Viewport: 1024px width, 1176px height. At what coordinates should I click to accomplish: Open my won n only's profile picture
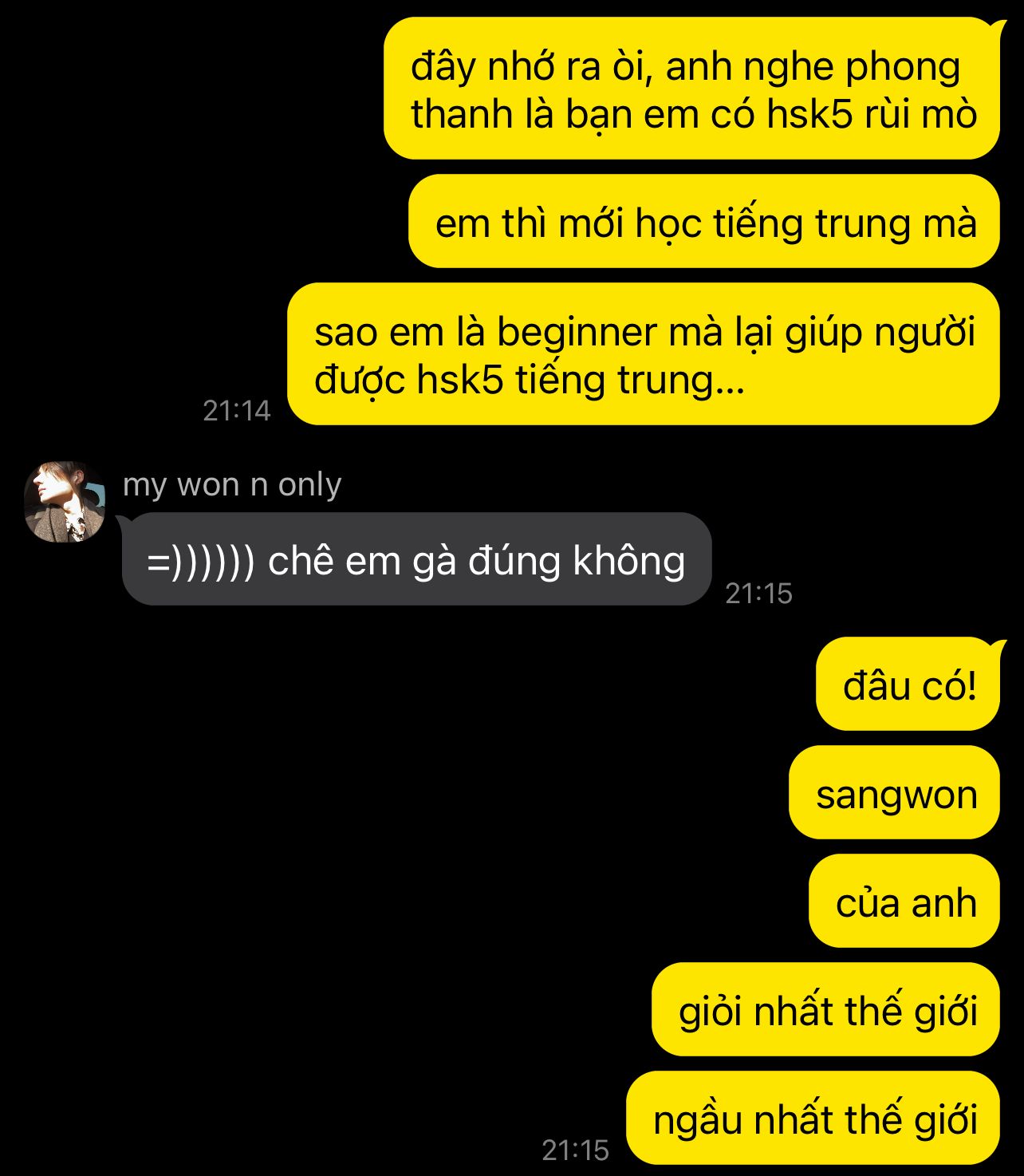65,502
